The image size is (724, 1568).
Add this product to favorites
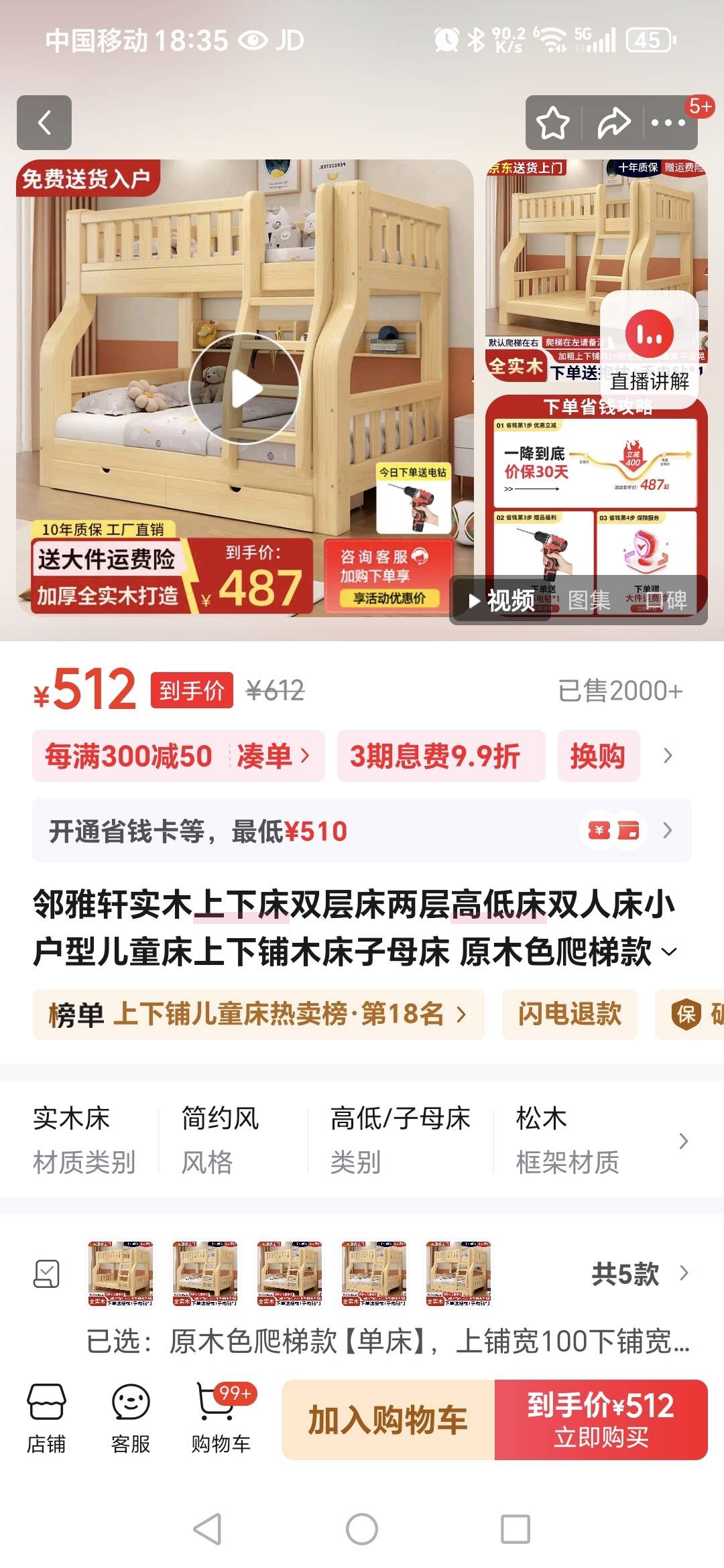[x=553, y=123]
